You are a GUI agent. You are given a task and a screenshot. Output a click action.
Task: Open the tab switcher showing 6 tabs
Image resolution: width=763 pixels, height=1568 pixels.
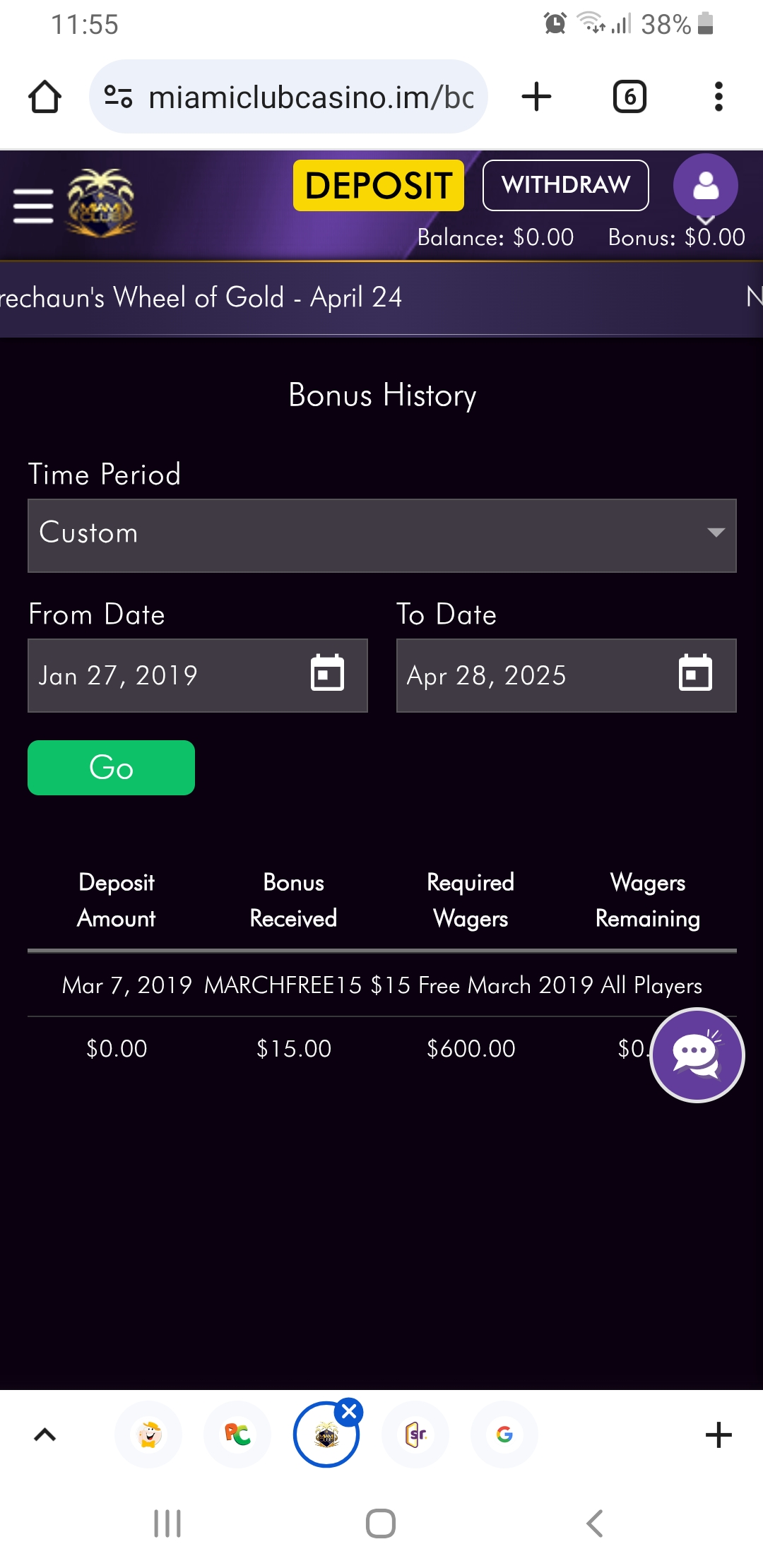coord(629,97)
